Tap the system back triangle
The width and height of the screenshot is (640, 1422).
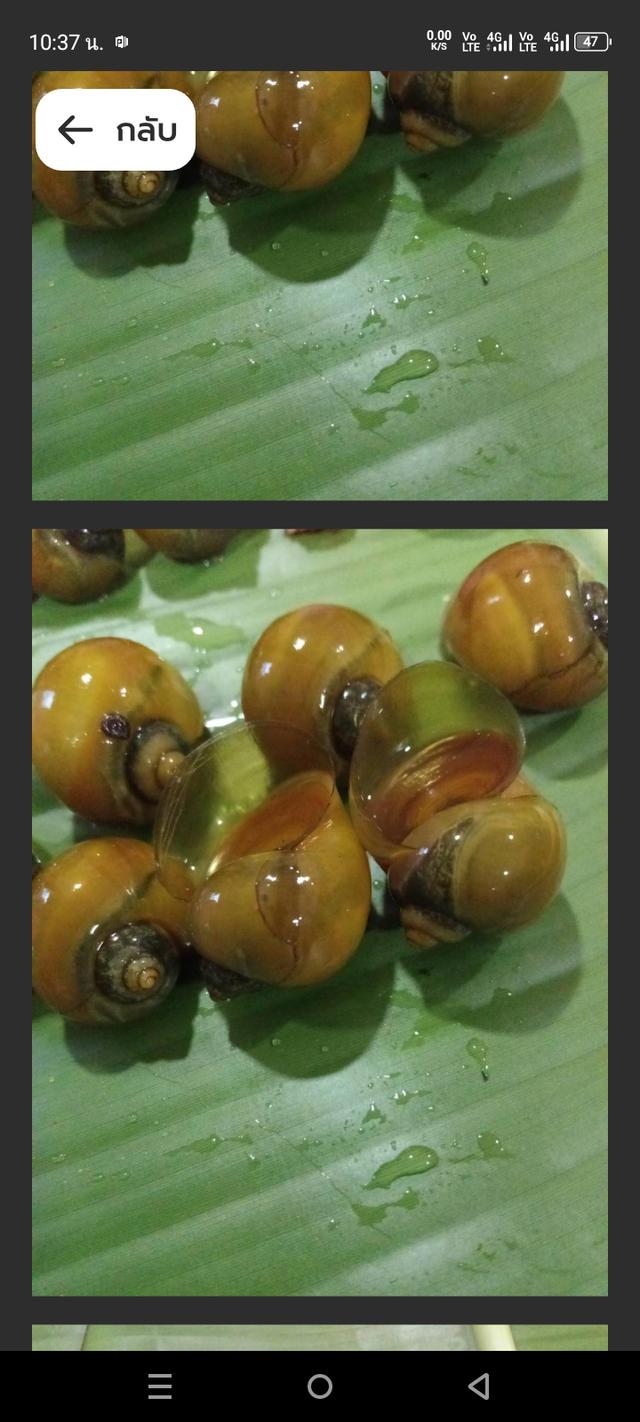tap(479, 1385)
